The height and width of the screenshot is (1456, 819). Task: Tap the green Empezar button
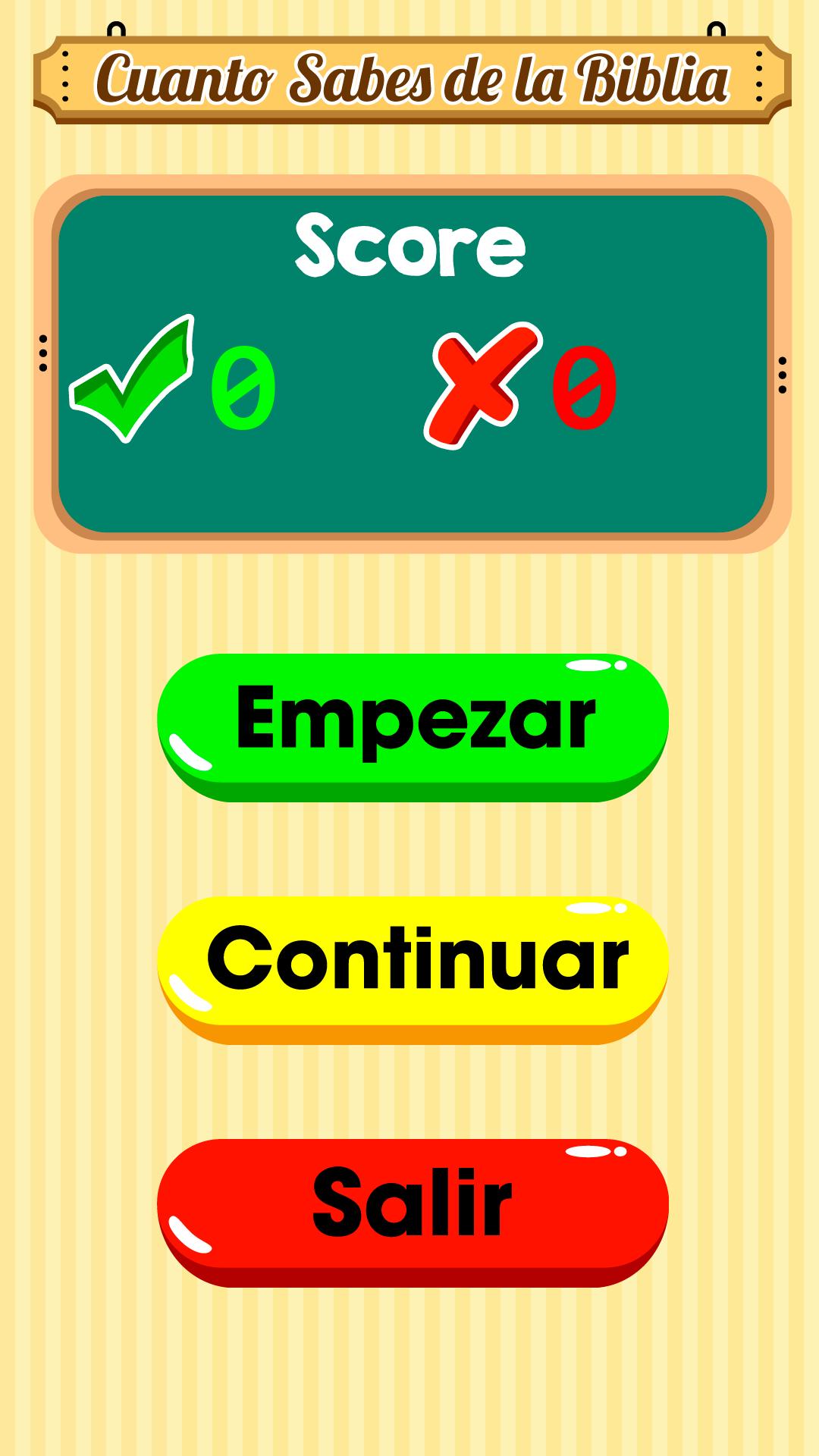tap(413, 724)
